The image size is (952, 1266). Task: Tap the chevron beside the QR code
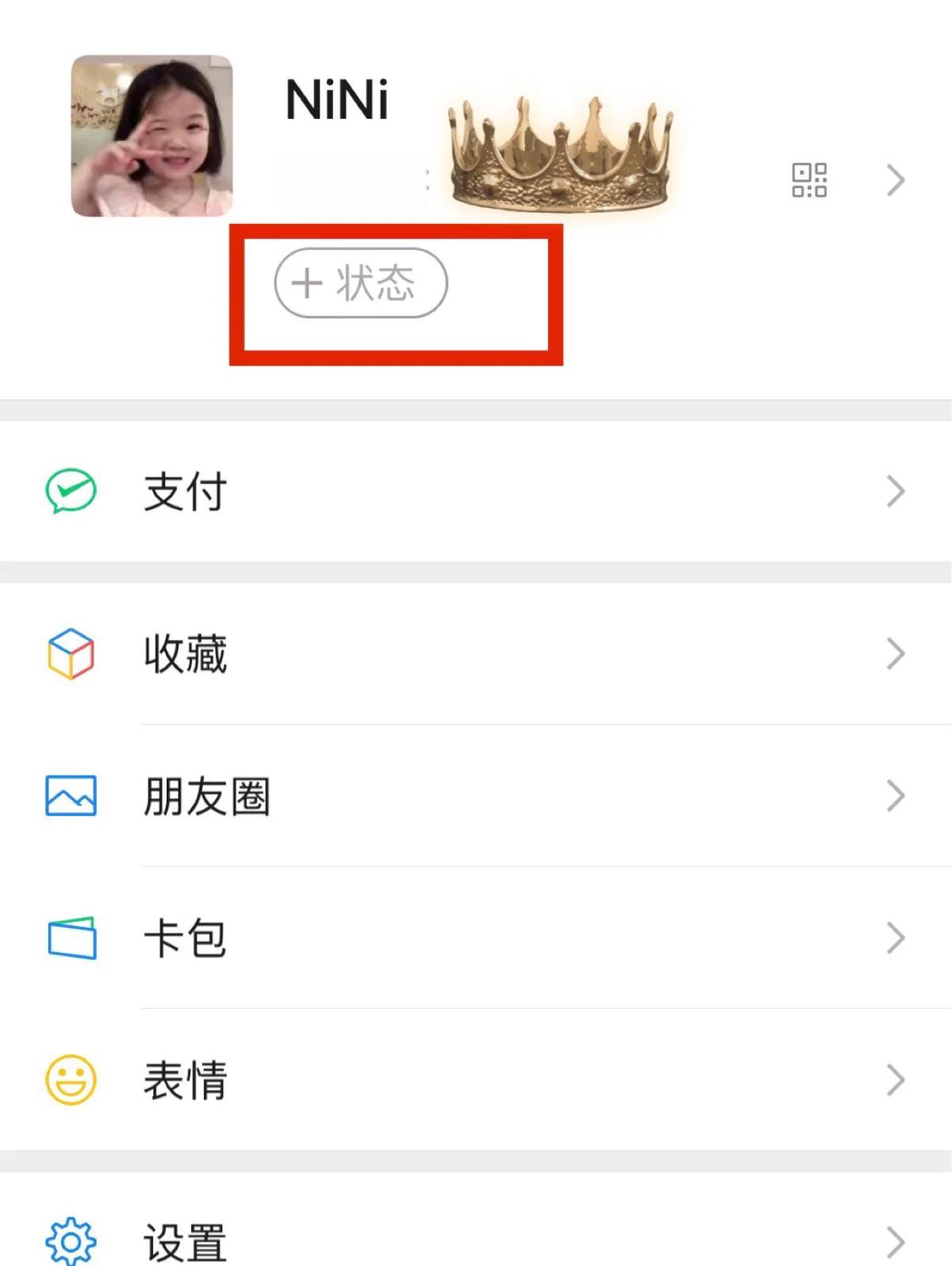click(x=896, y=180)
